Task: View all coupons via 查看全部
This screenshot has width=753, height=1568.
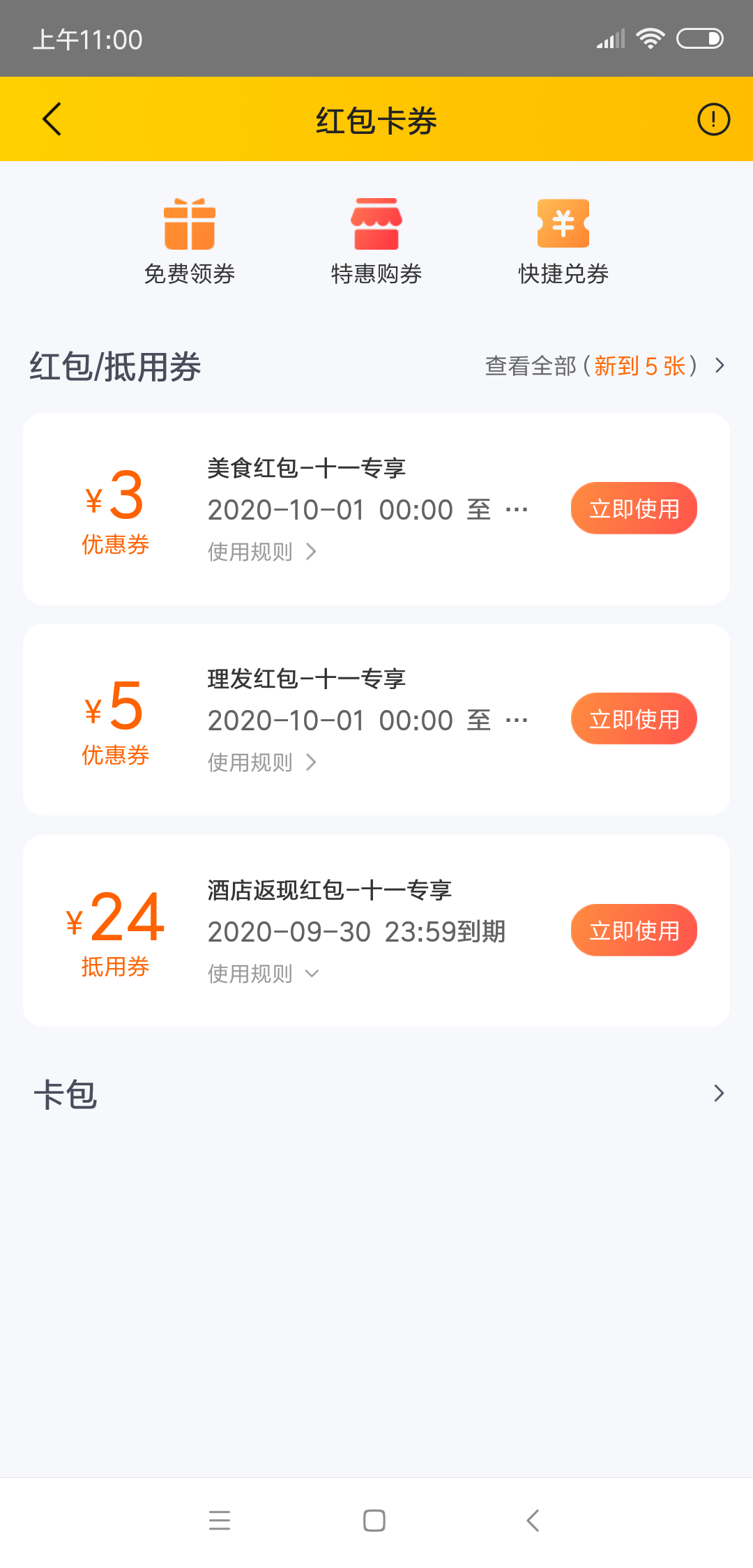Action: coord(604,365)
